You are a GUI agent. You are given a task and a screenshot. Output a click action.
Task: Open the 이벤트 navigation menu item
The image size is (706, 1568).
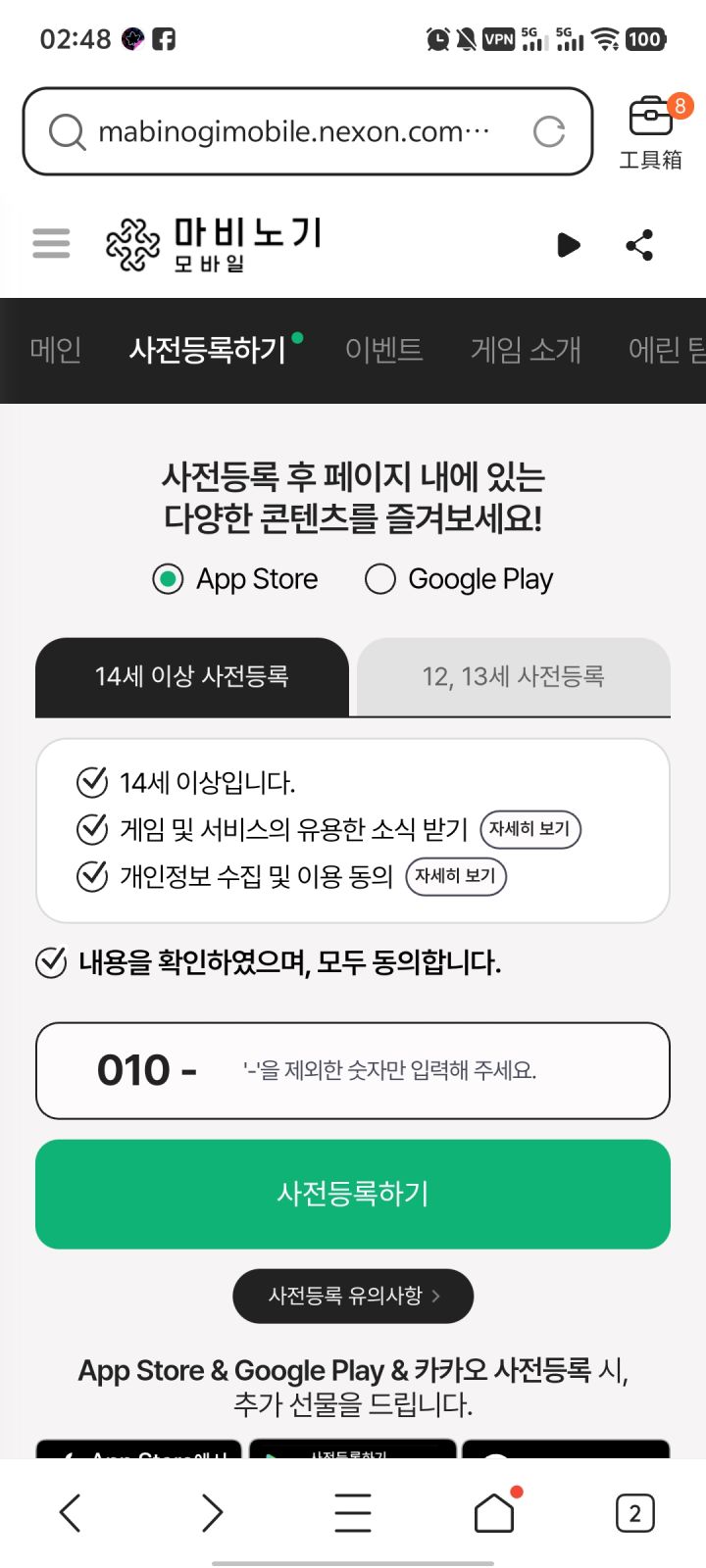pyautogui.click(x=384, y=350)
